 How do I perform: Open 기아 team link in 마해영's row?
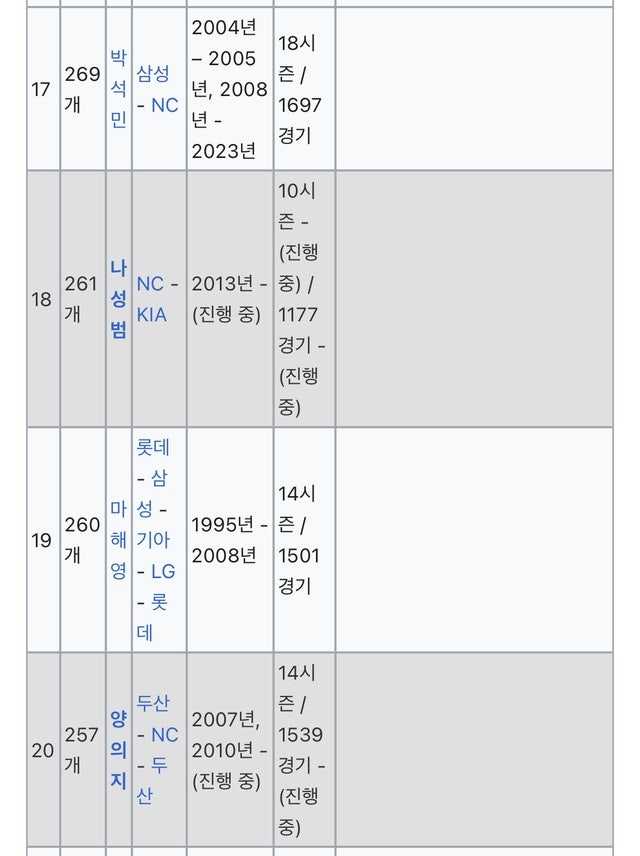[x=152, y=540]
